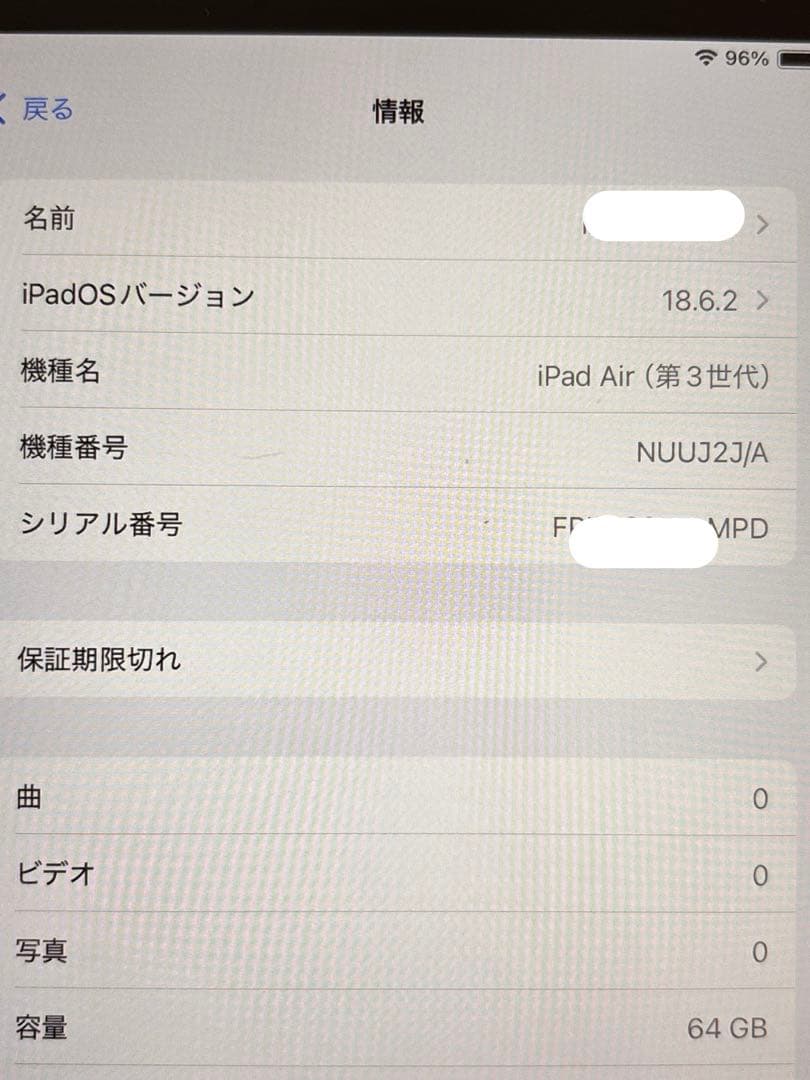Tap the Wi-Fi status icon
The image size is (810, 1080).
pyautogui.click(x=705, y=59)
